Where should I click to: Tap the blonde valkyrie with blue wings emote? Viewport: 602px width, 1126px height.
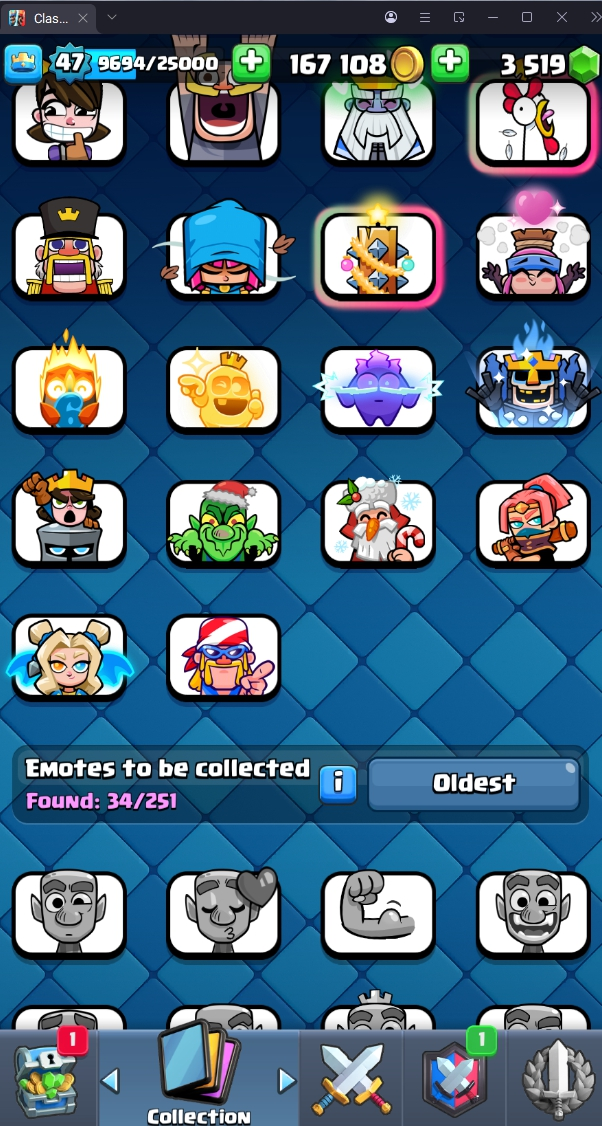coord(69,657)
